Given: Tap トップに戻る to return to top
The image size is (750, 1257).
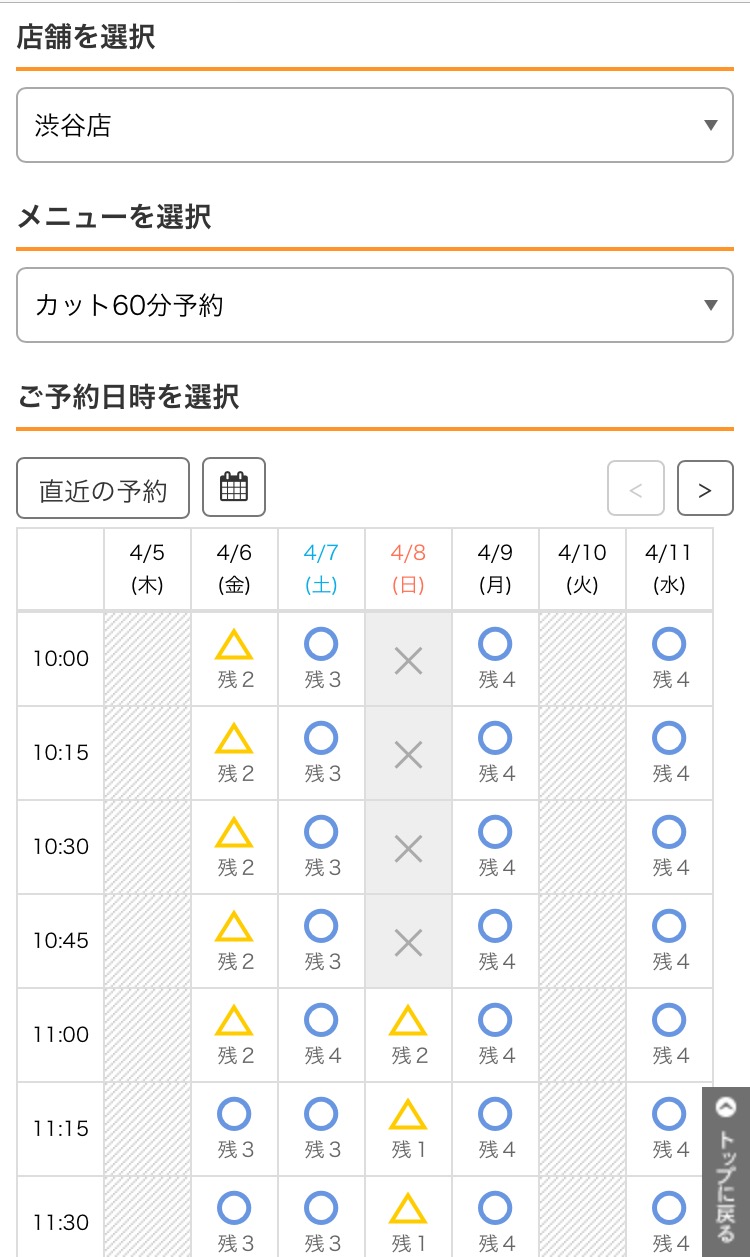Looking at the screenshot, I should 726,1172.
